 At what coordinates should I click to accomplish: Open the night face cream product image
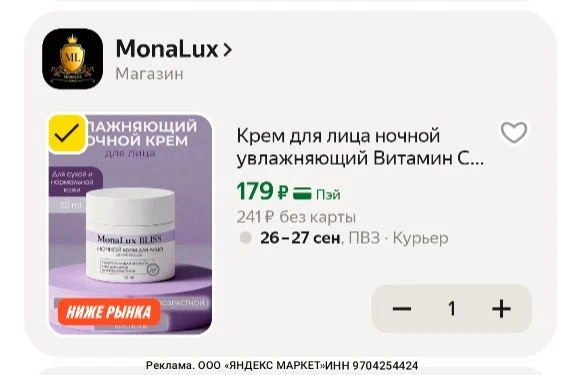point(130,225)
